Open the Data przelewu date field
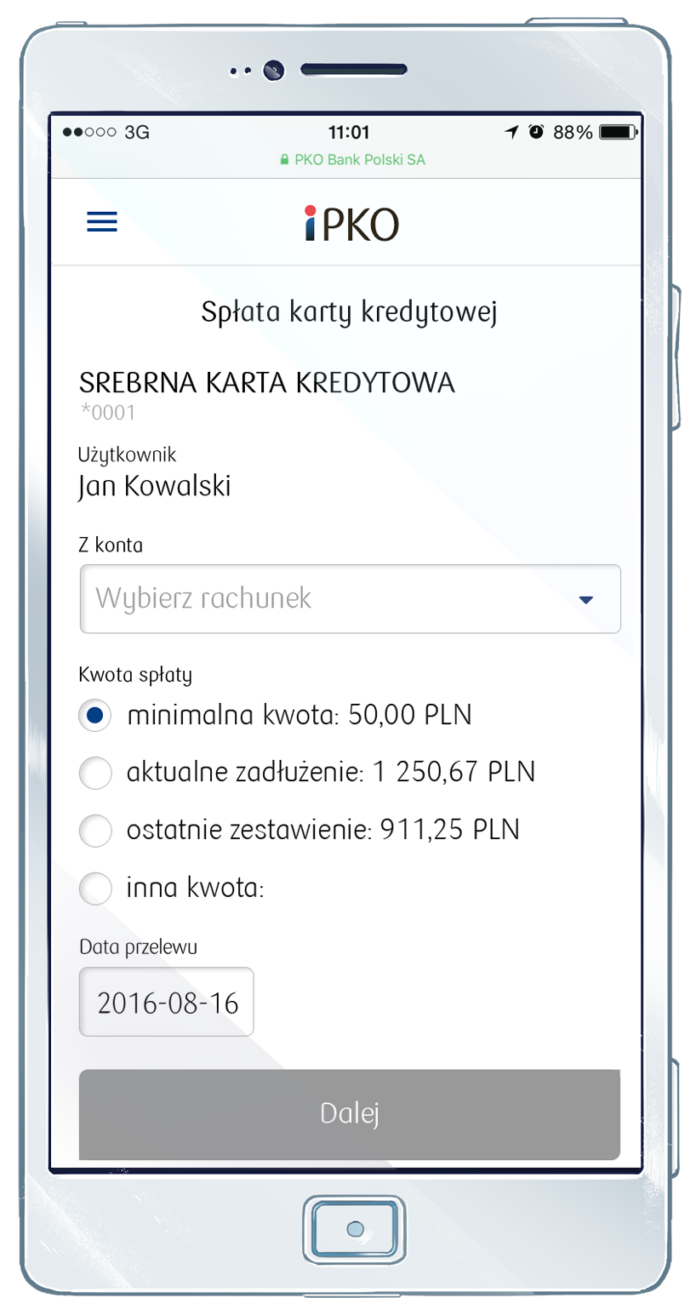This screenshot has height=1309, width=696. click(x=167, y=1002)
